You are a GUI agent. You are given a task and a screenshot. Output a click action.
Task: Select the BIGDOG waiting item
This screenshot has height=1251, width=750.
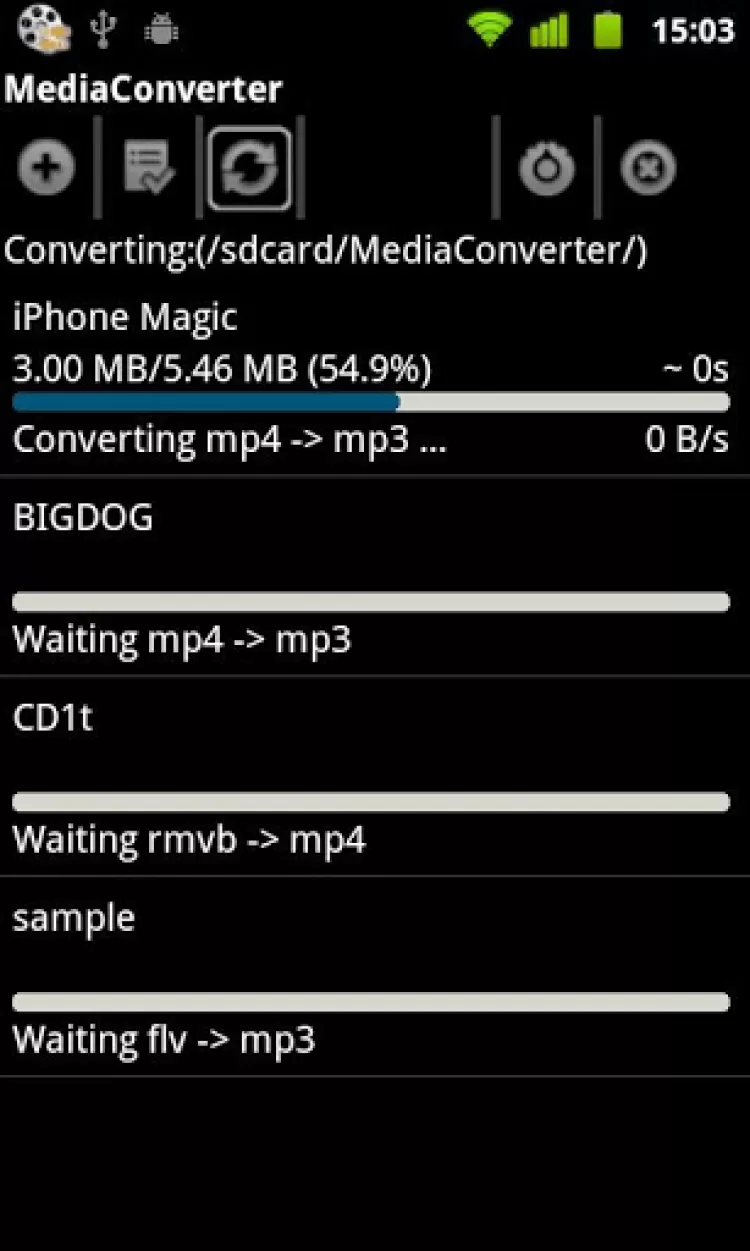pyautogui.click(x=370, y=578)
